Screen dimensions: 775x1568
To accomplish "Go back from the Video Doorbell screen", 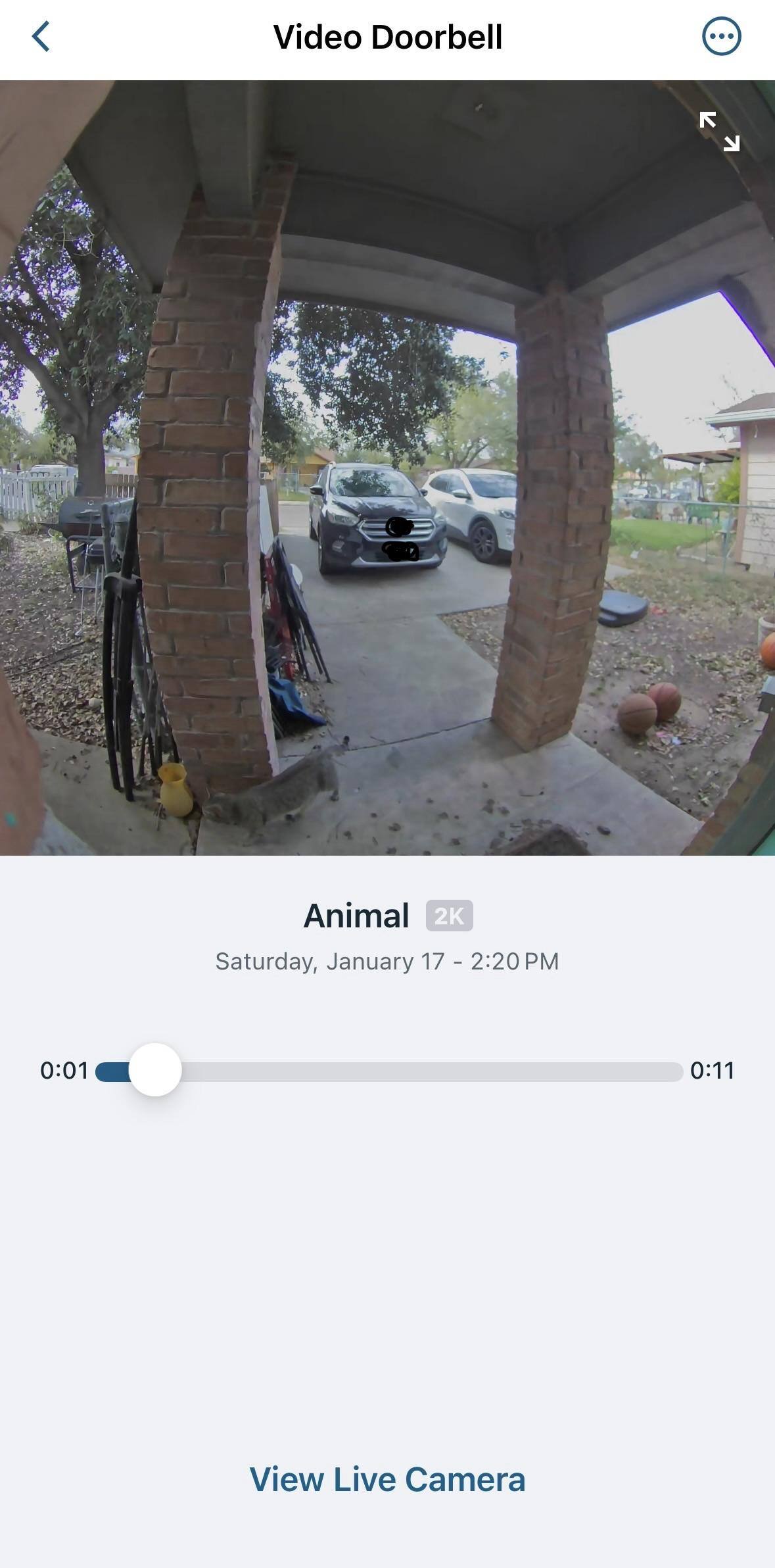I will click(41, 37).
